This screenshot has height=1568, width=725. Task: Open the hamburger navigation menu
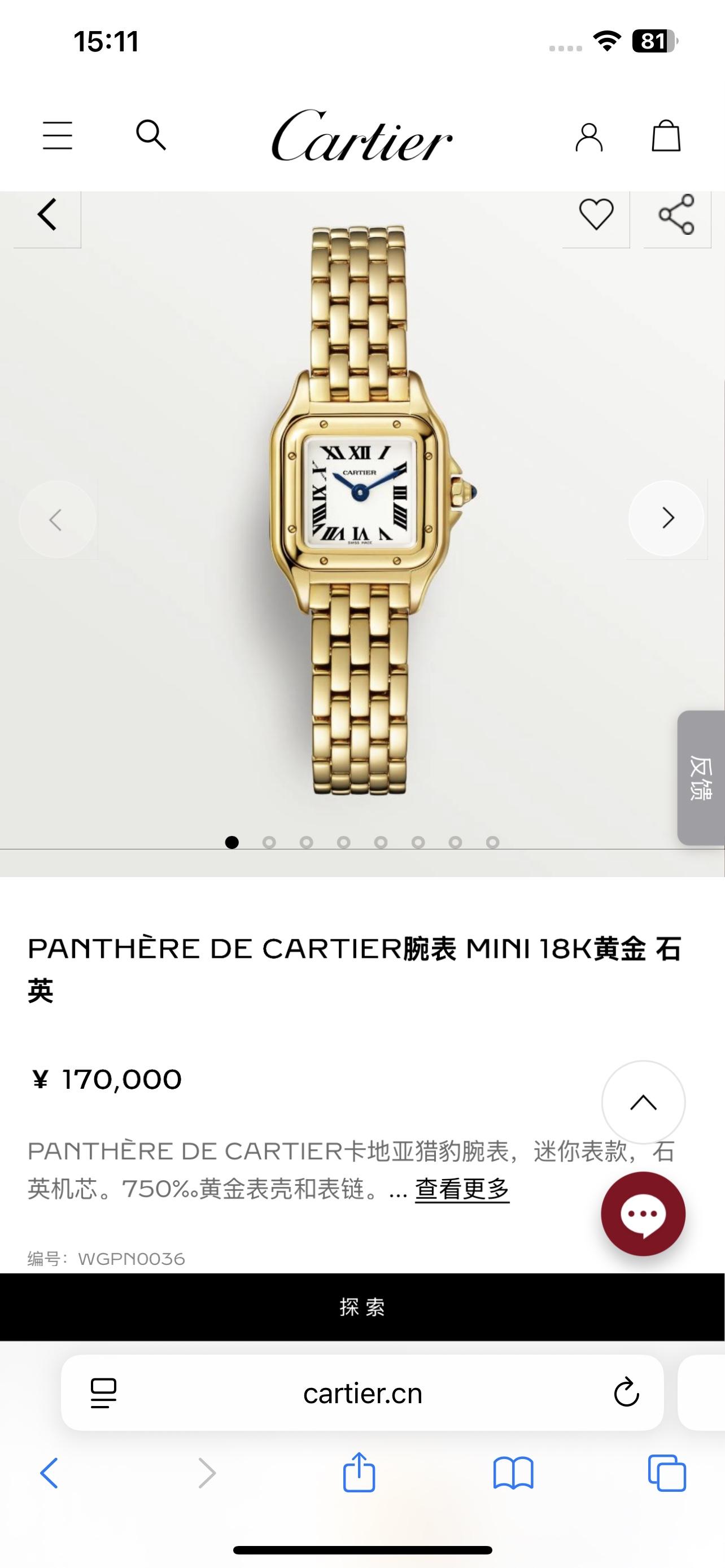[57, 135]
